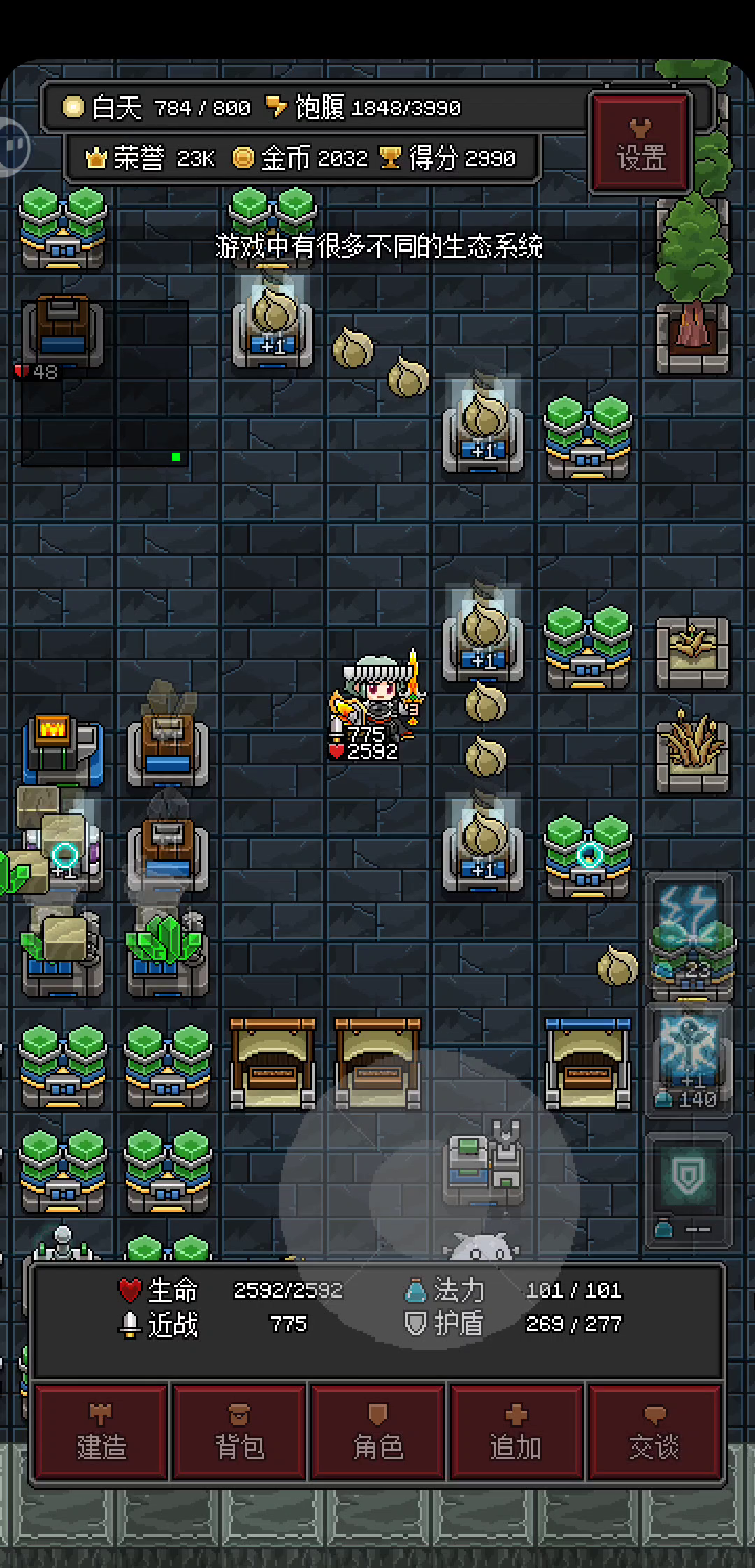Tap the shield skill slot
Viewport: 755px width, 1568px height.
(689, 1190)
